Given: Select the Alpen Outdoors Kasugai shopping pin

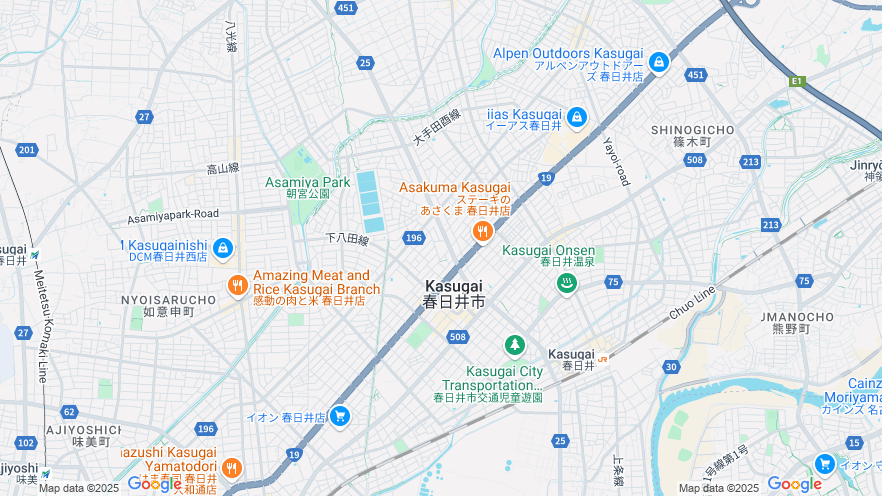Looking at the screenshot, I should 658,62.
